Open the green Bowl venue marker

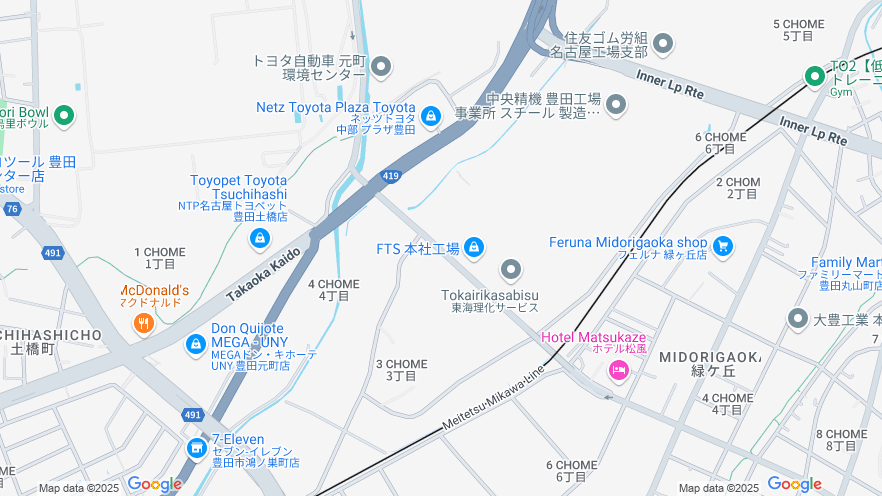point(65,116)
